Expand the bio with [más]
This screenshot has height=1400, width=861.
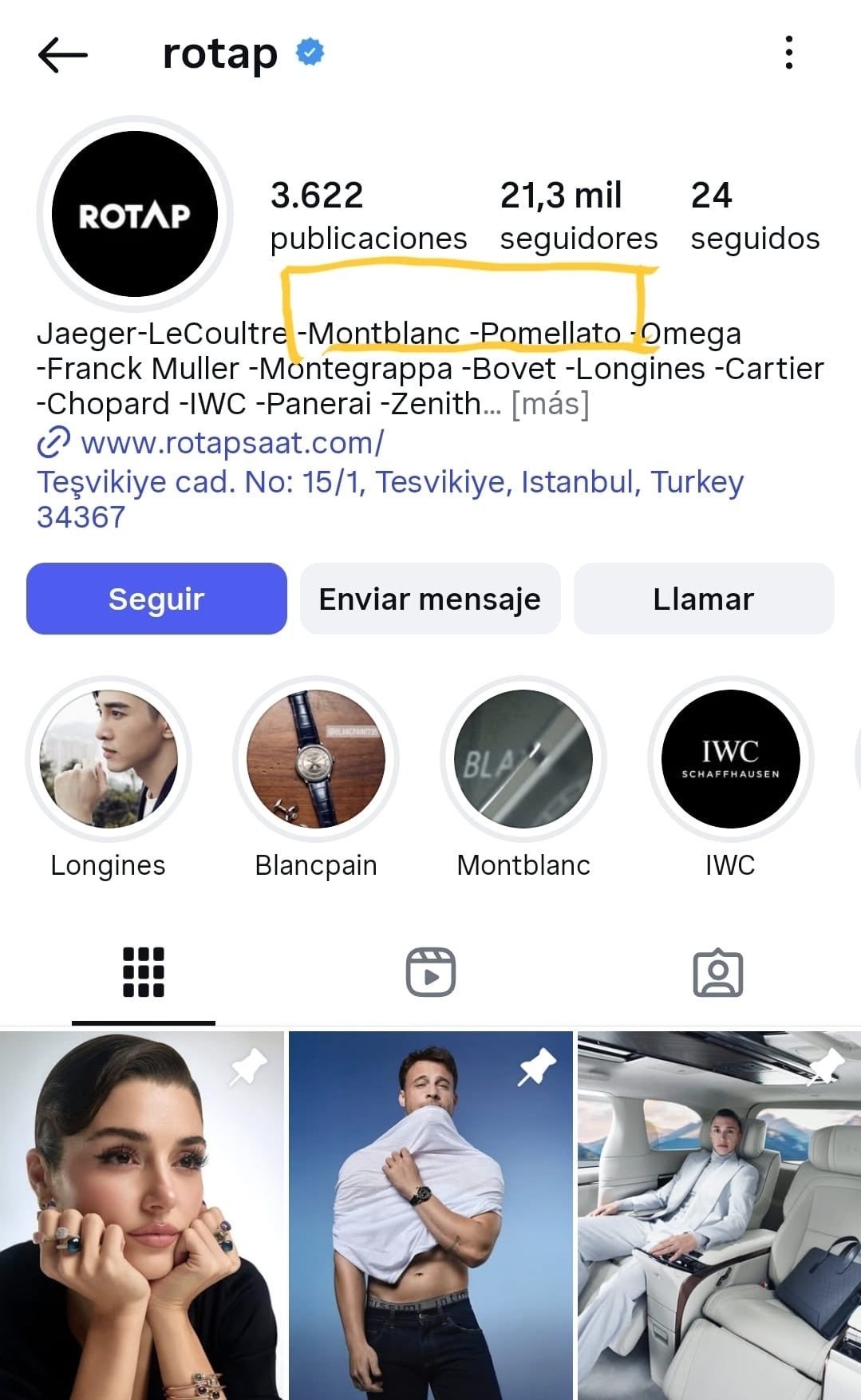pos(550,404)
